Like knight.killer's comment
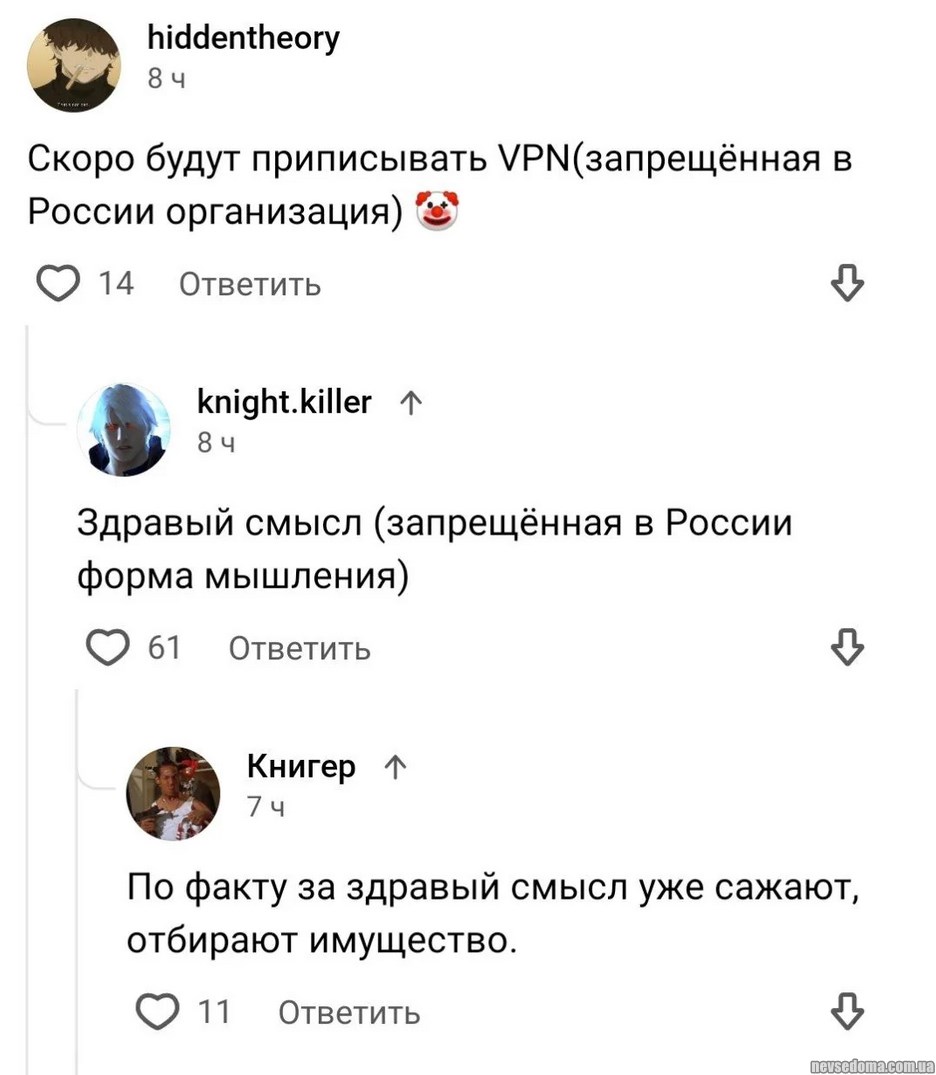This screenshot has width=936, height=1075. (x=108, y=649)
